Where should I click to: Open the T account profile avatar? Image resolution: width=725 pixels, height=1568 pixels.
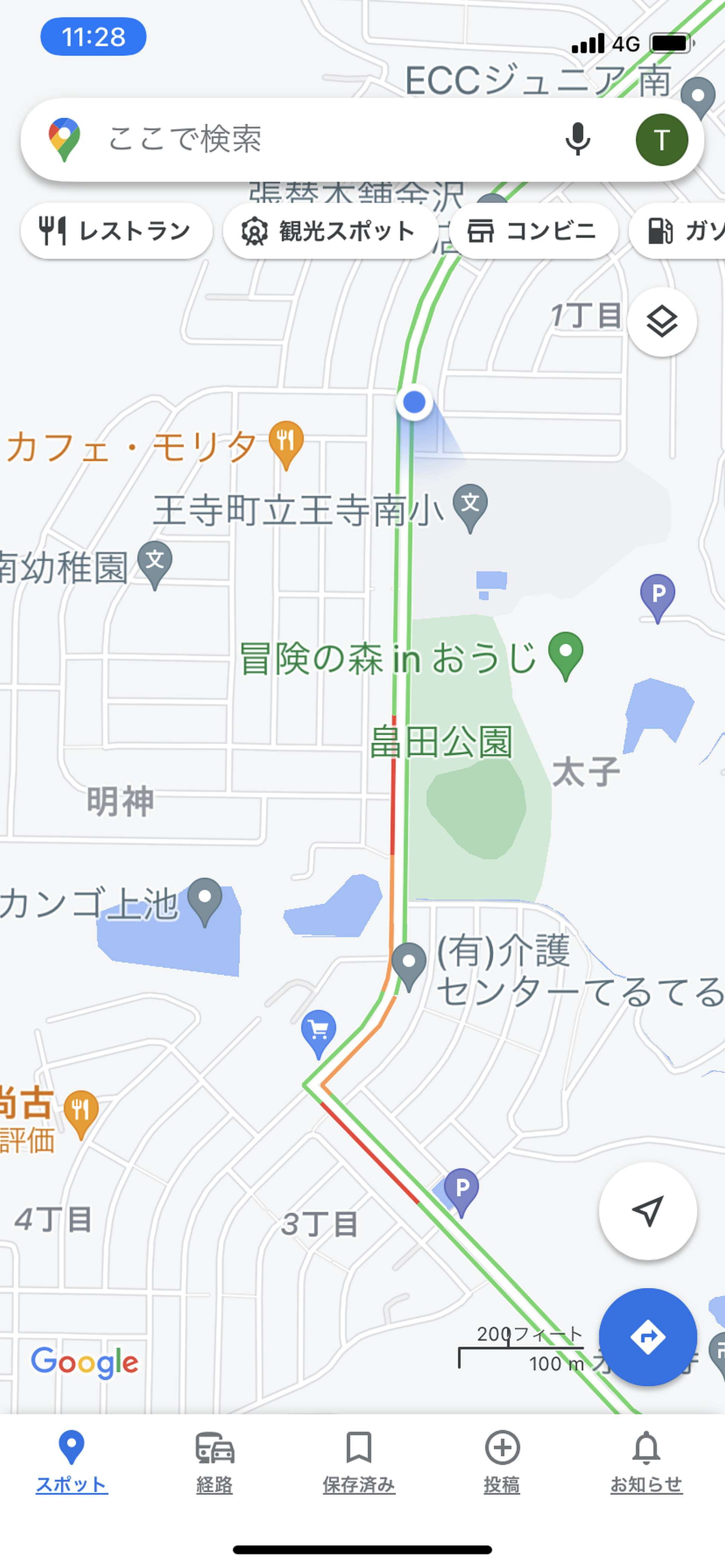662,139
